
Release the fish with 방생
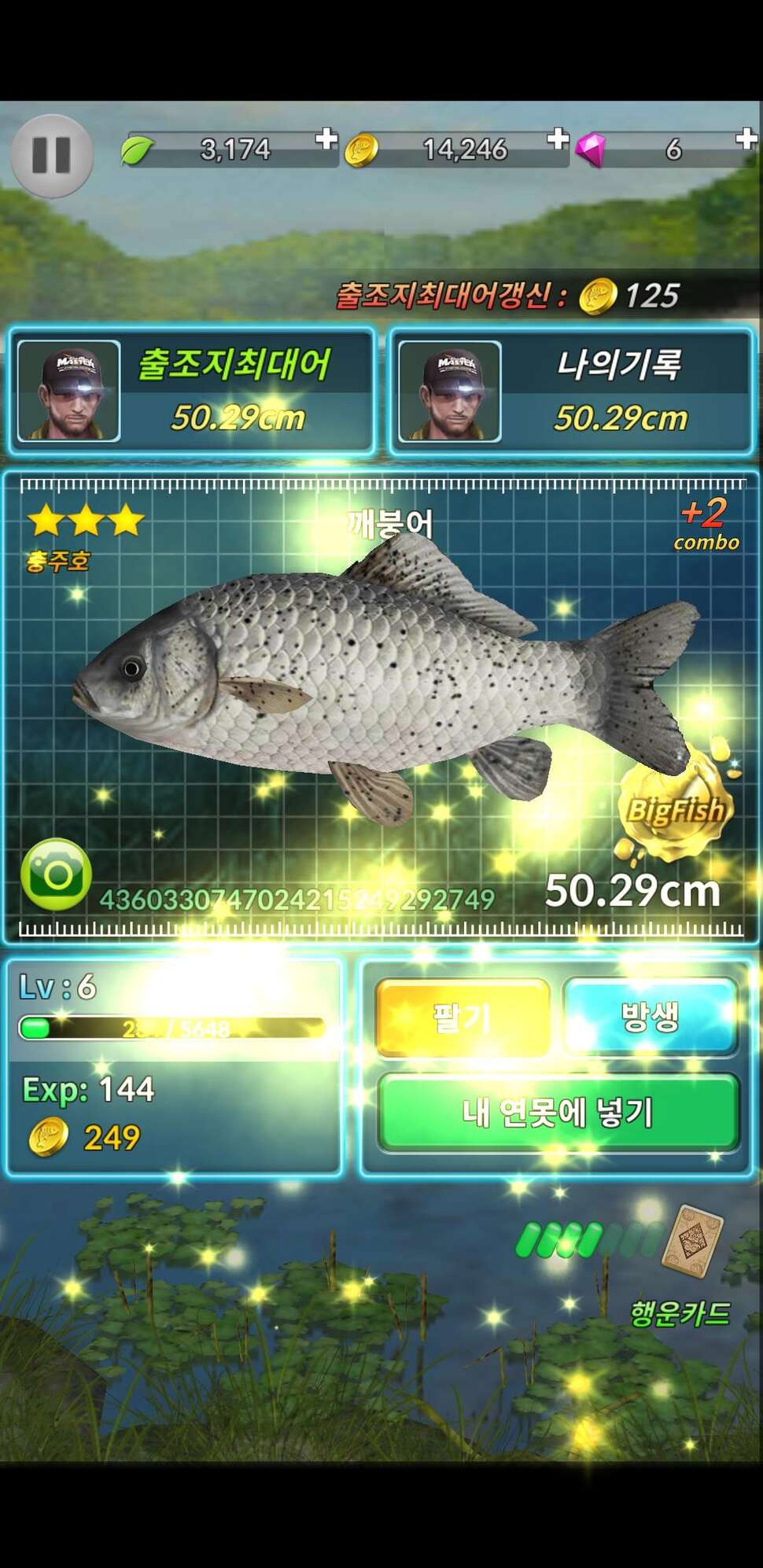pos(651,1017)
